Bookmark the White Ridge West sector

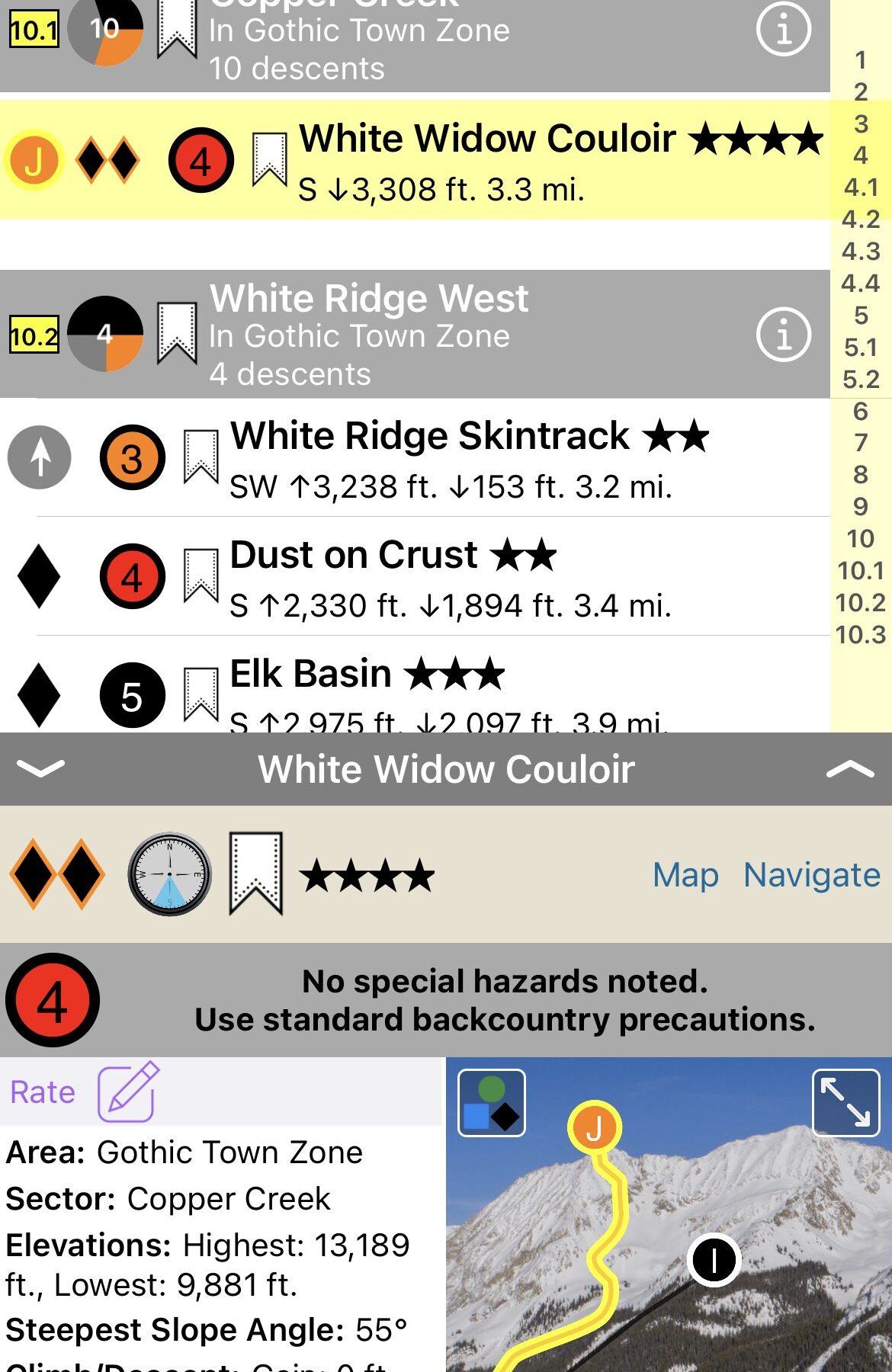tap(177, 333)
